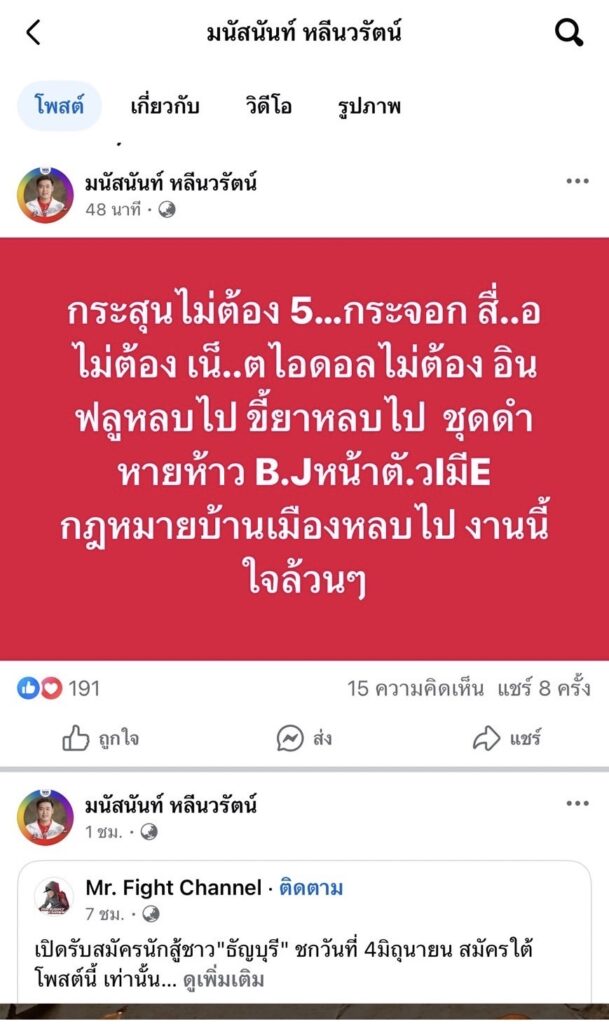Image resolution: width=609 pixels, height=1024 pixels.
Task: Like the red background post with ถูกใจ
Action: pos(100,739)
